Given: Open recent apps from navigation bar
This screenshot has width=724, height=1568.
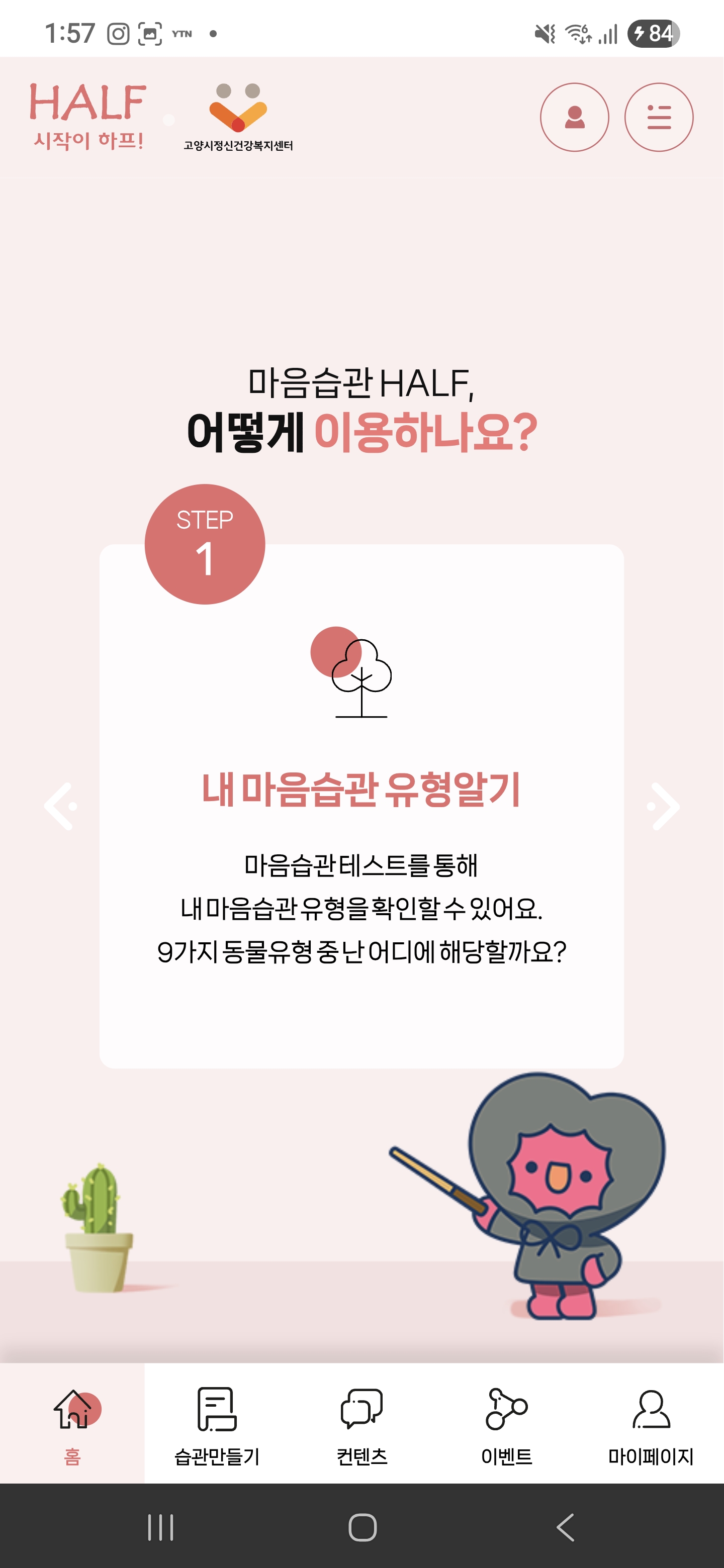Looking at the screenshot, I should pos(161,1527).
